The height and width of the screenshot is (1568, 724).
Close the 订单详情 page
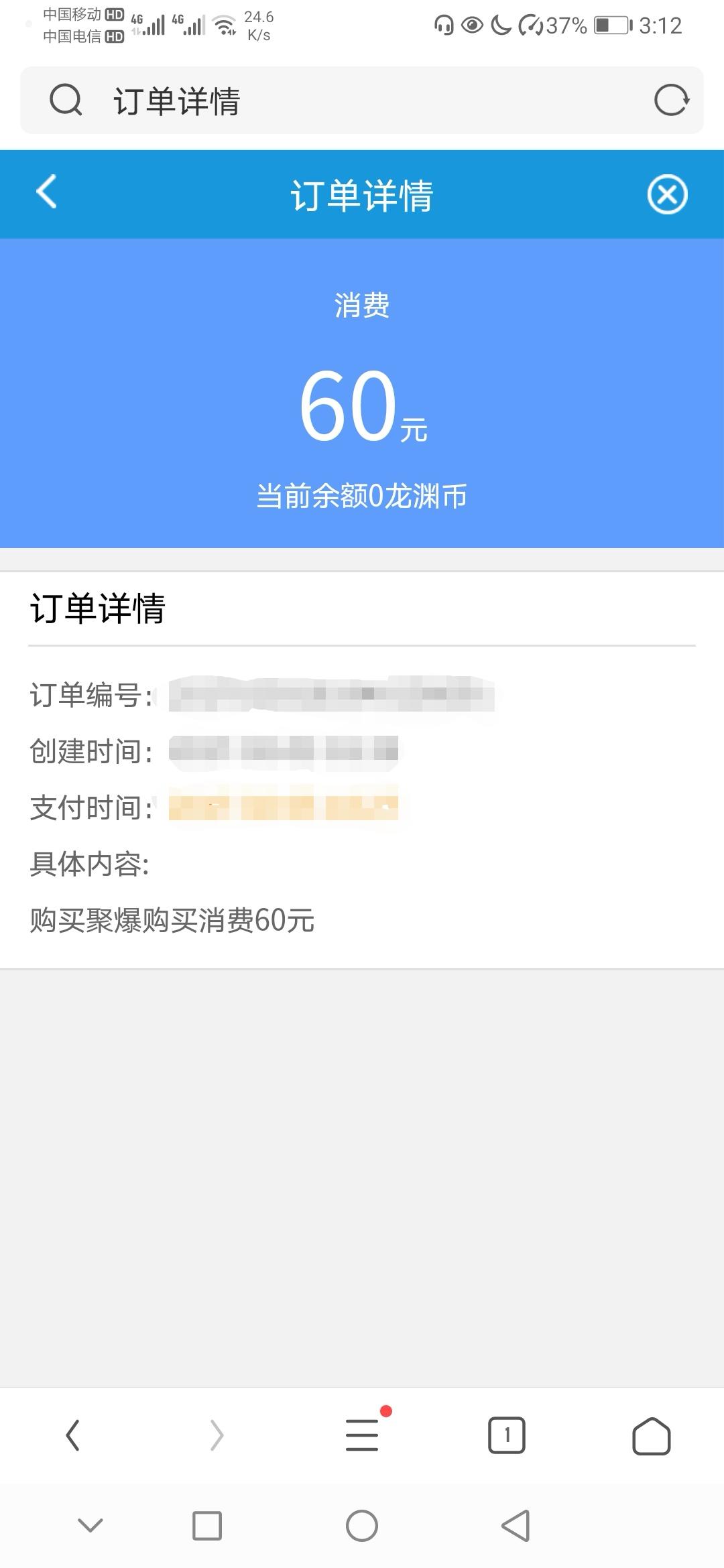click(667, 195)
